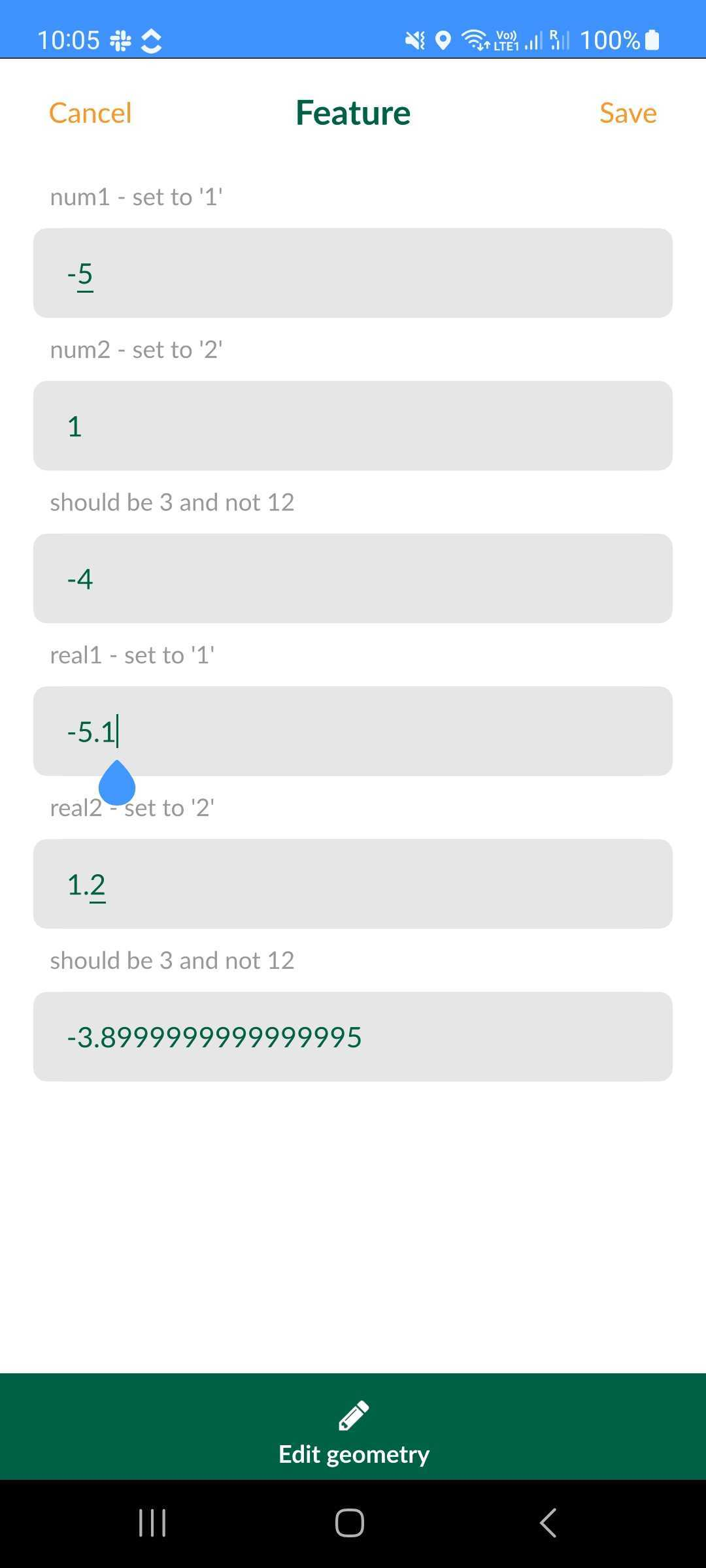
Task: Tap the real1 field showing -5.1
Action: pyautogui.click(x=353, y=731)
